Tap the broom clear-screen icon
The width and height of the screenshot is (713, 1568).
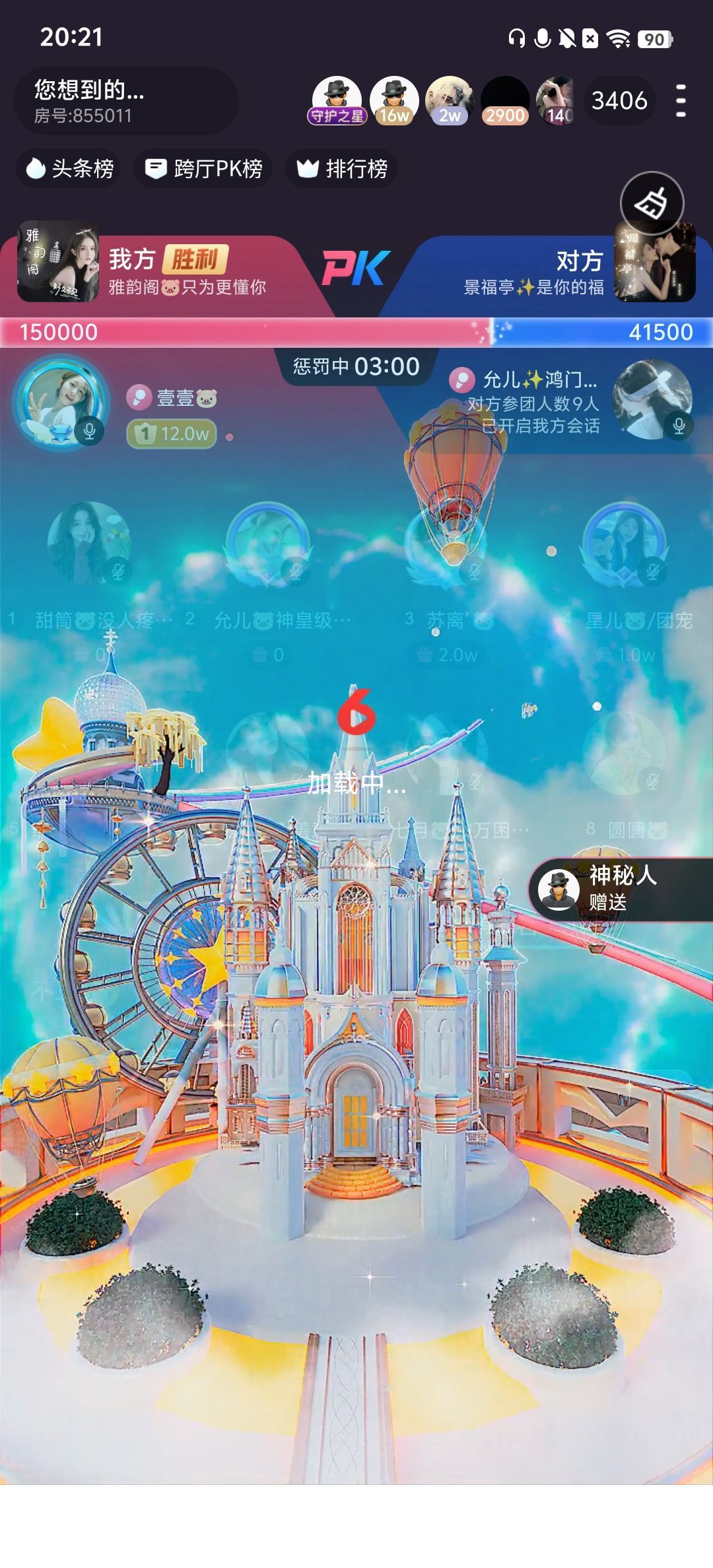coord(652,203)
